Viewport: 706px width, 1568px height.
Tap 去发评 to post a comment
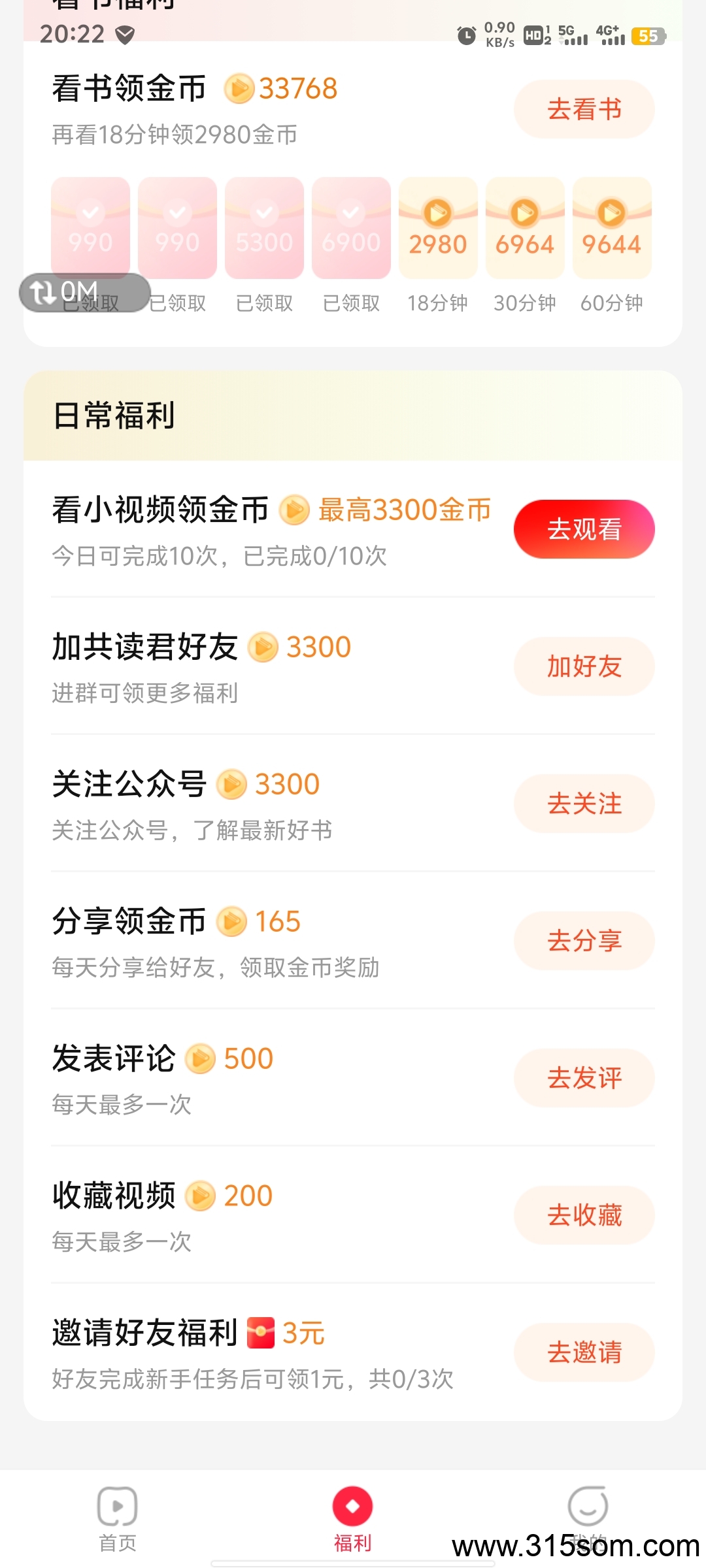coord(584,1078)
